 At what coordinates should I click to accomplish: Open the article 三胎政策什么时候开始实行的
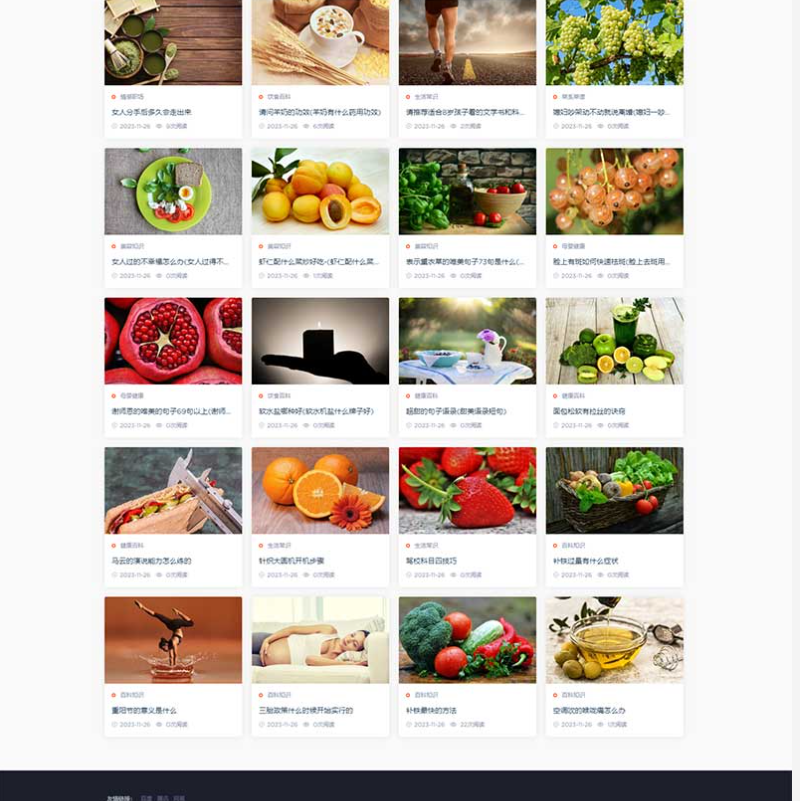tap(306, 710)
